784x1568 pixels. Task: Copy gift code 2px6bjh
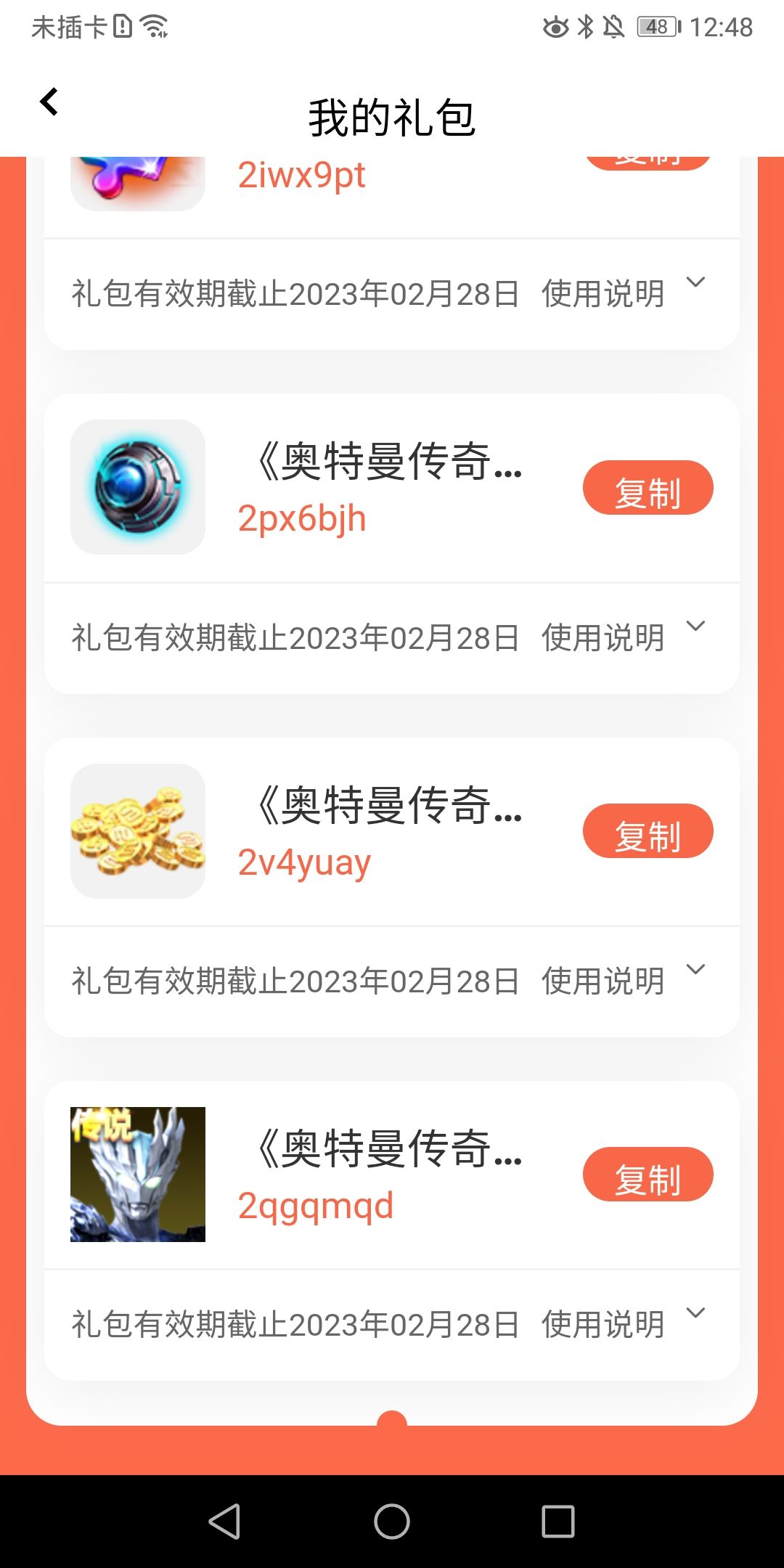pyautogui.click(x=648, y=488)
